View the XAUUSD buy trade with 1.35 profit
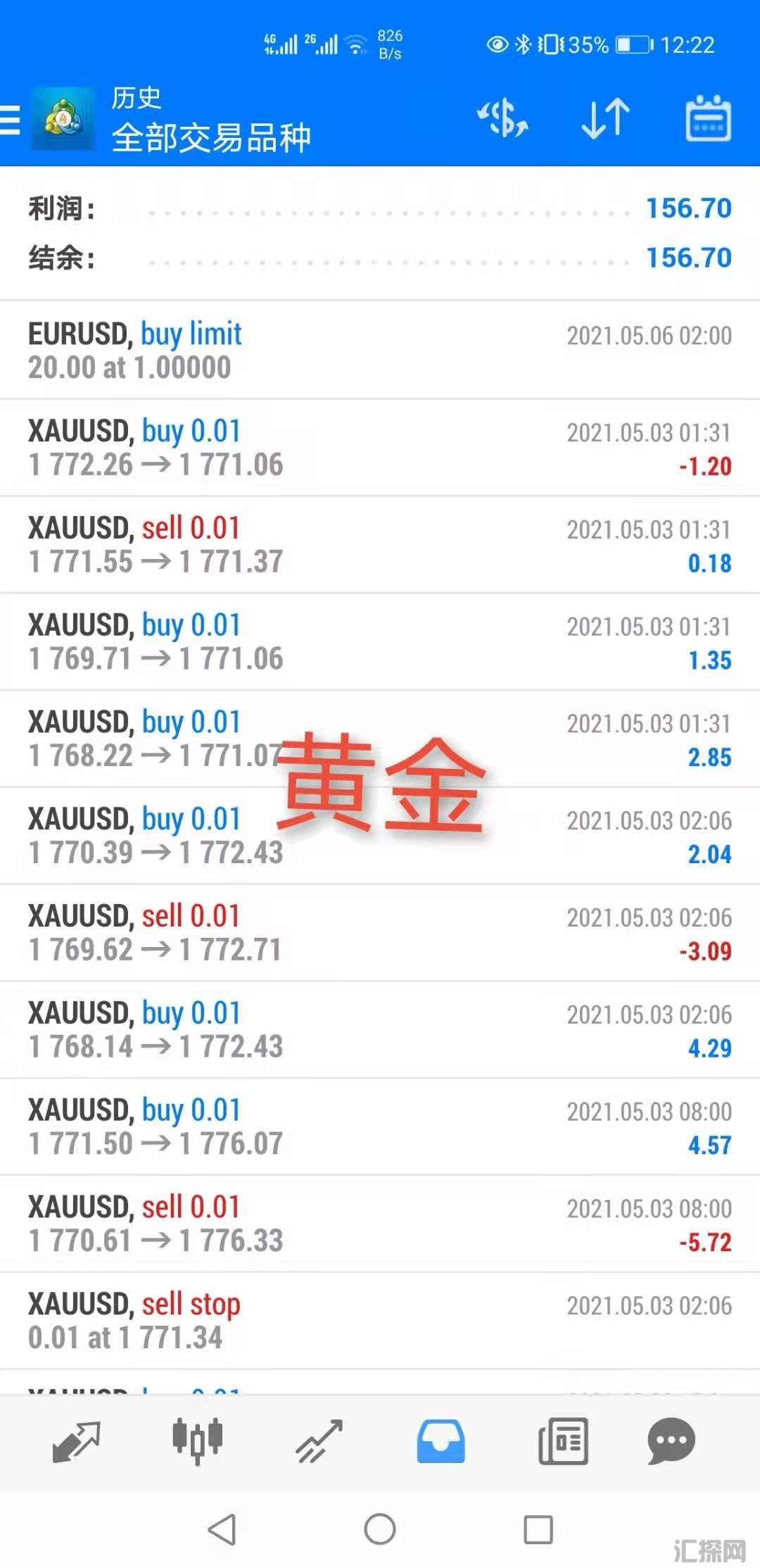This screenshot has width=760, height=1568. coord(380,642)
